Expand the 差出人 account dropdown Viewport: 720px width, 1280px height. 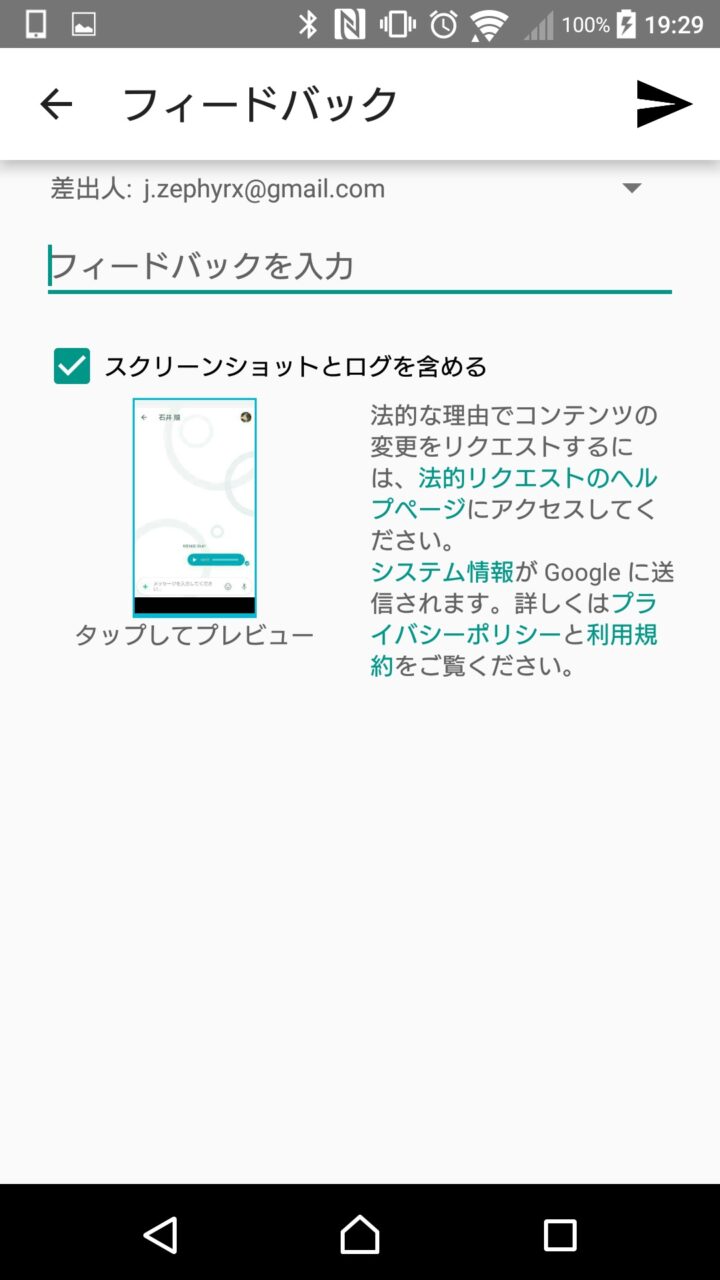631,188
